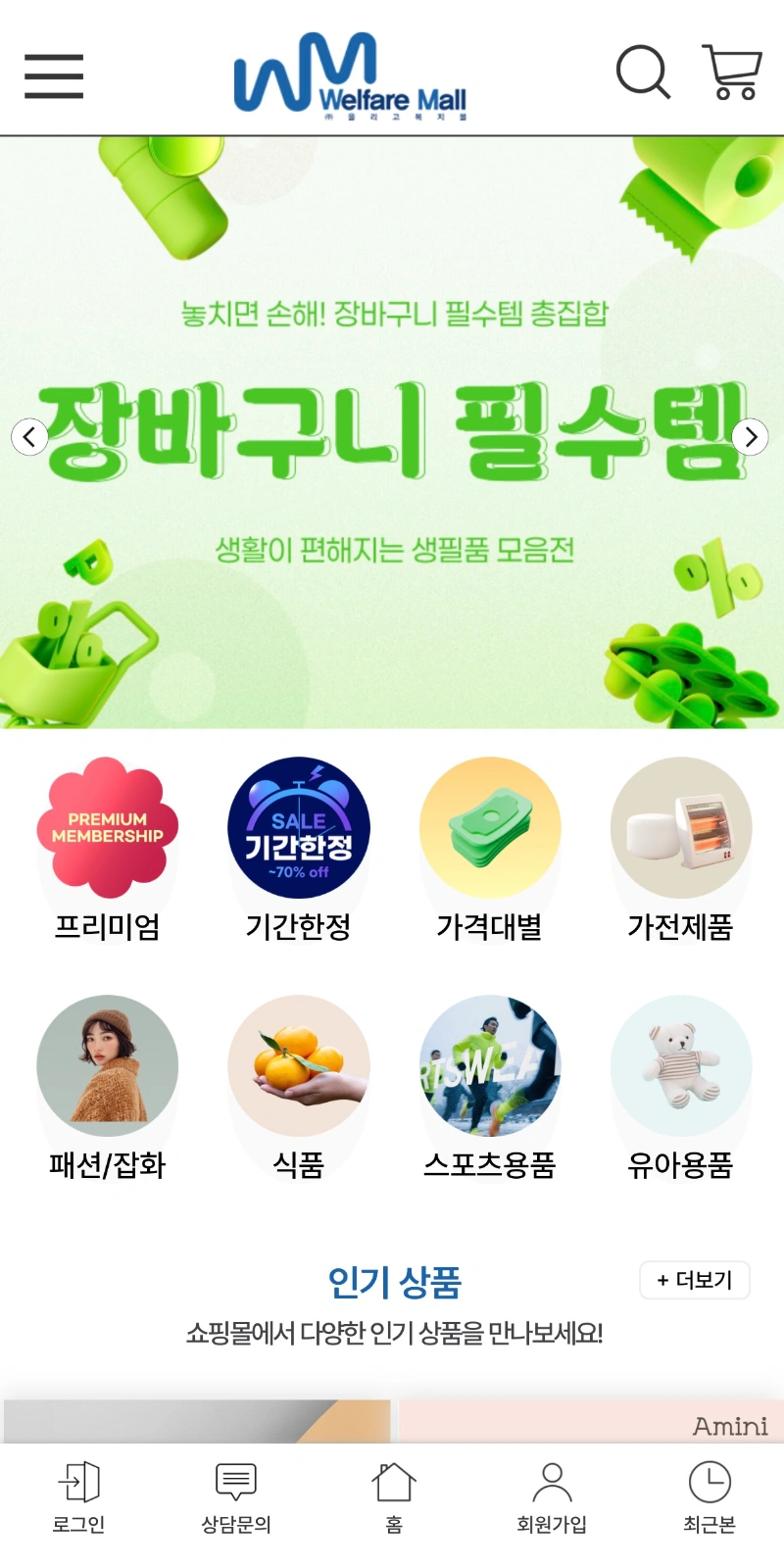The image size is (784, 1568).
Task: View the shopping cart
Action: (732, 72)
